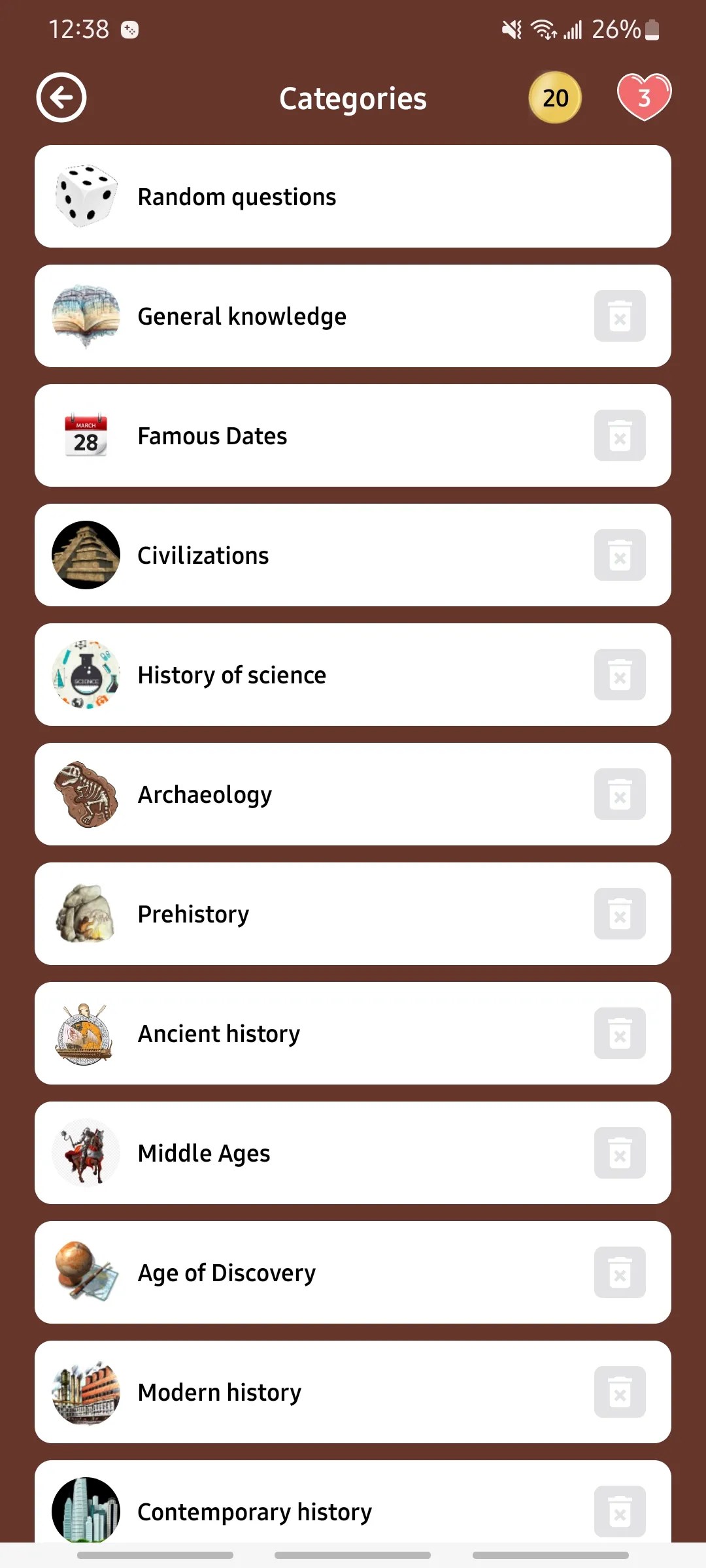Tap the globe icon for Age of Discovery
The height and width of the screenshot is (1568, 706).
[85, 1271]
